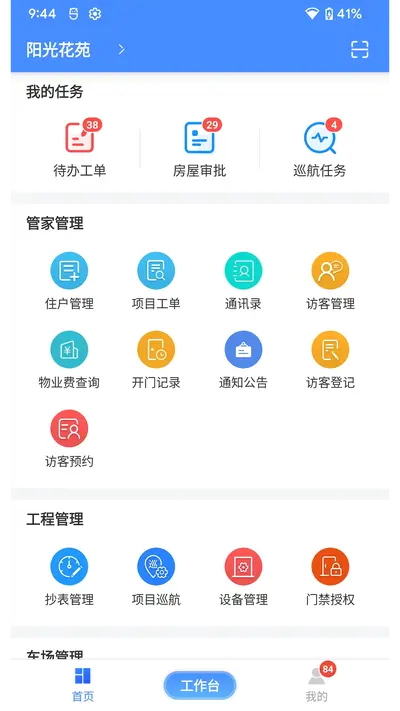Open 通知公告 announcements
Screen dimensions: 400x711
[243, 360]
